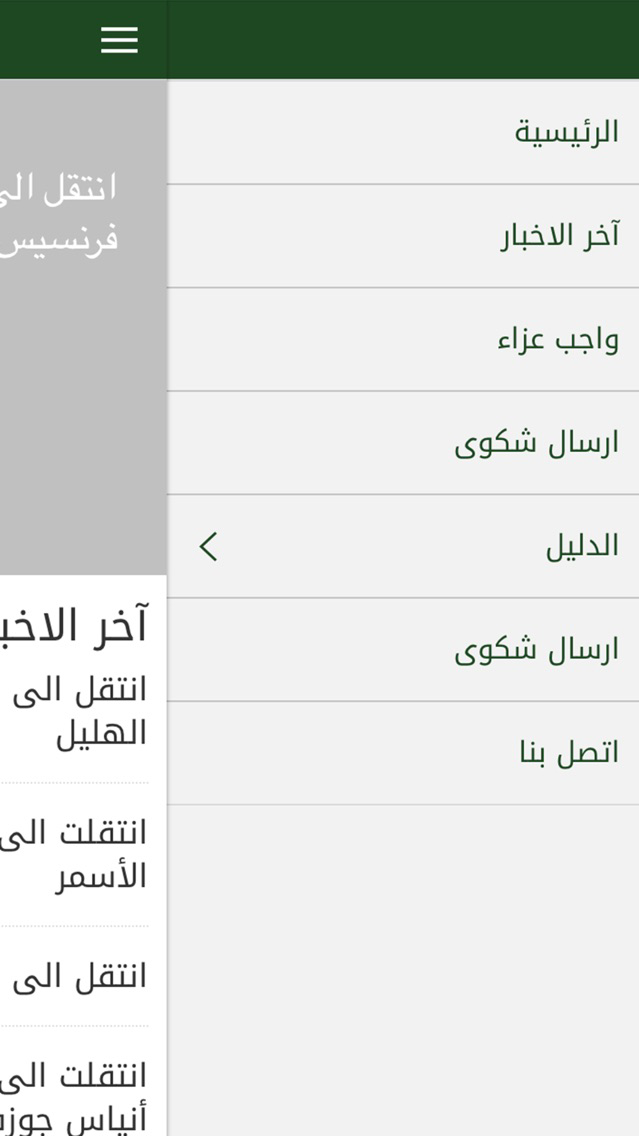Close the drawer with the hamburger icon
Screen dimensions: 639x1136
click(120, 40)
